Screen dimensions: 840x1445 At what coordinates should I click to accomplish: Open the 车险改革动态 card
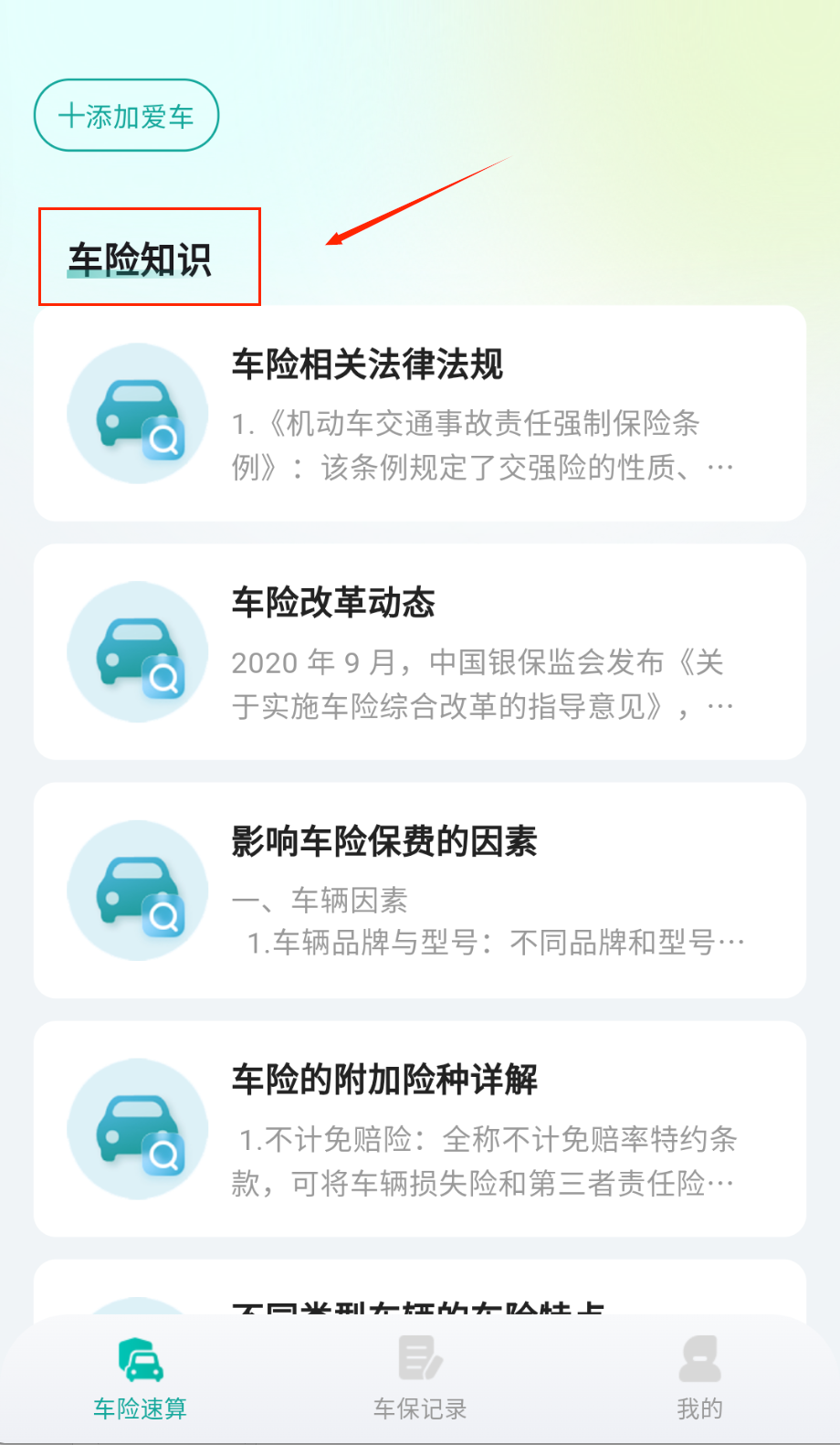coord(419,652)
